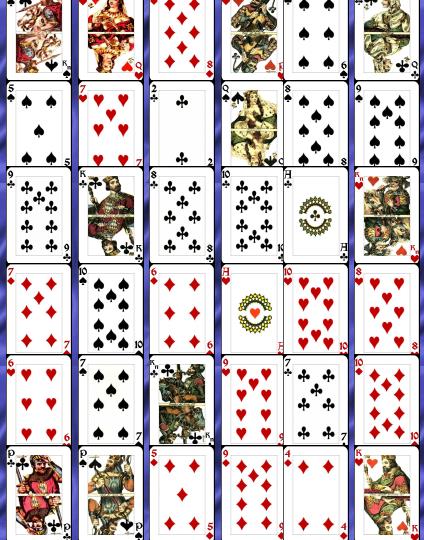Viewport: 424px width, 540px height.
Task: Tap the eight of clubs card
Action: (182, 216)
